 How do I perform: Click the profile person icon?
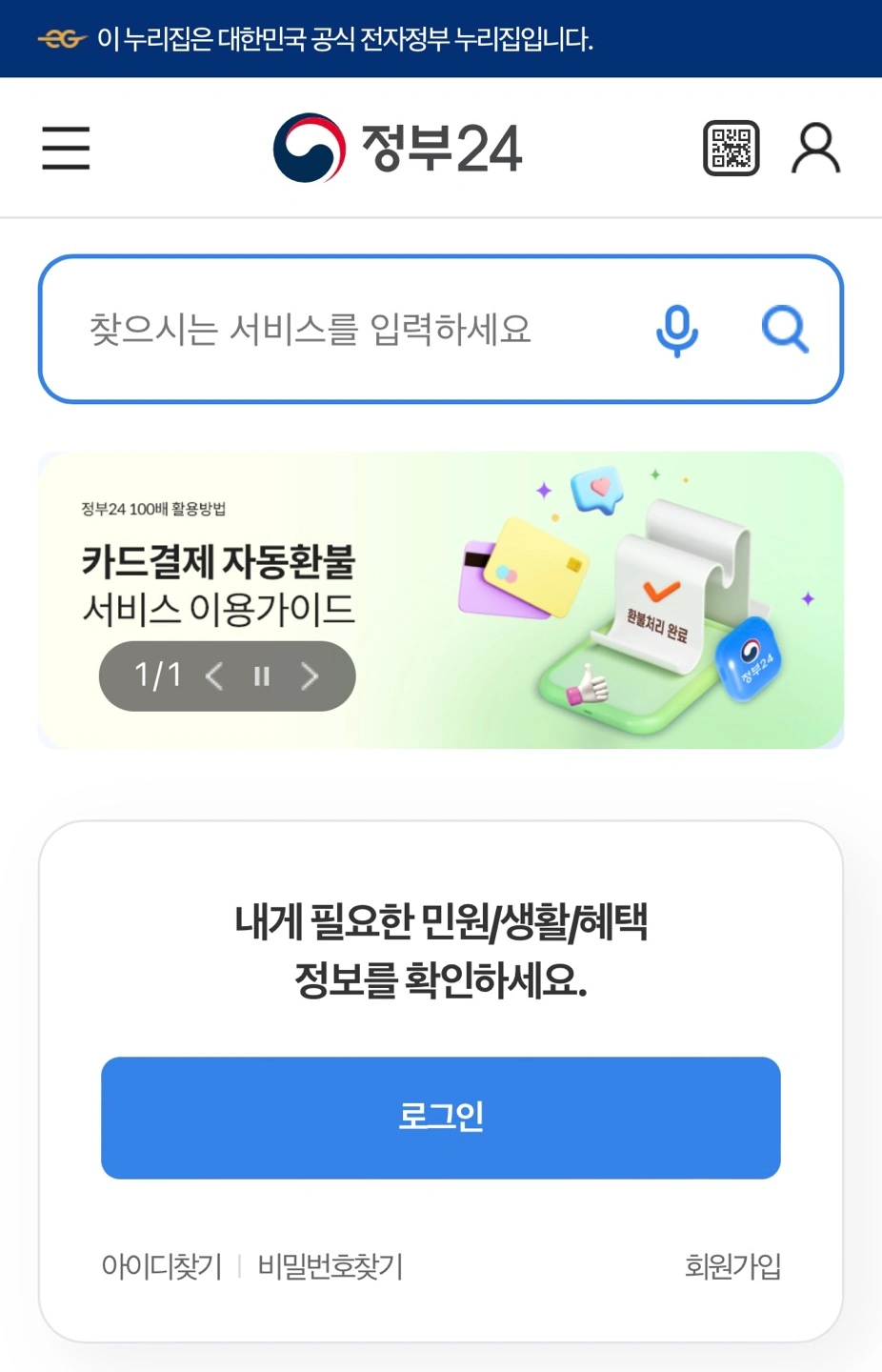(815, 148)
